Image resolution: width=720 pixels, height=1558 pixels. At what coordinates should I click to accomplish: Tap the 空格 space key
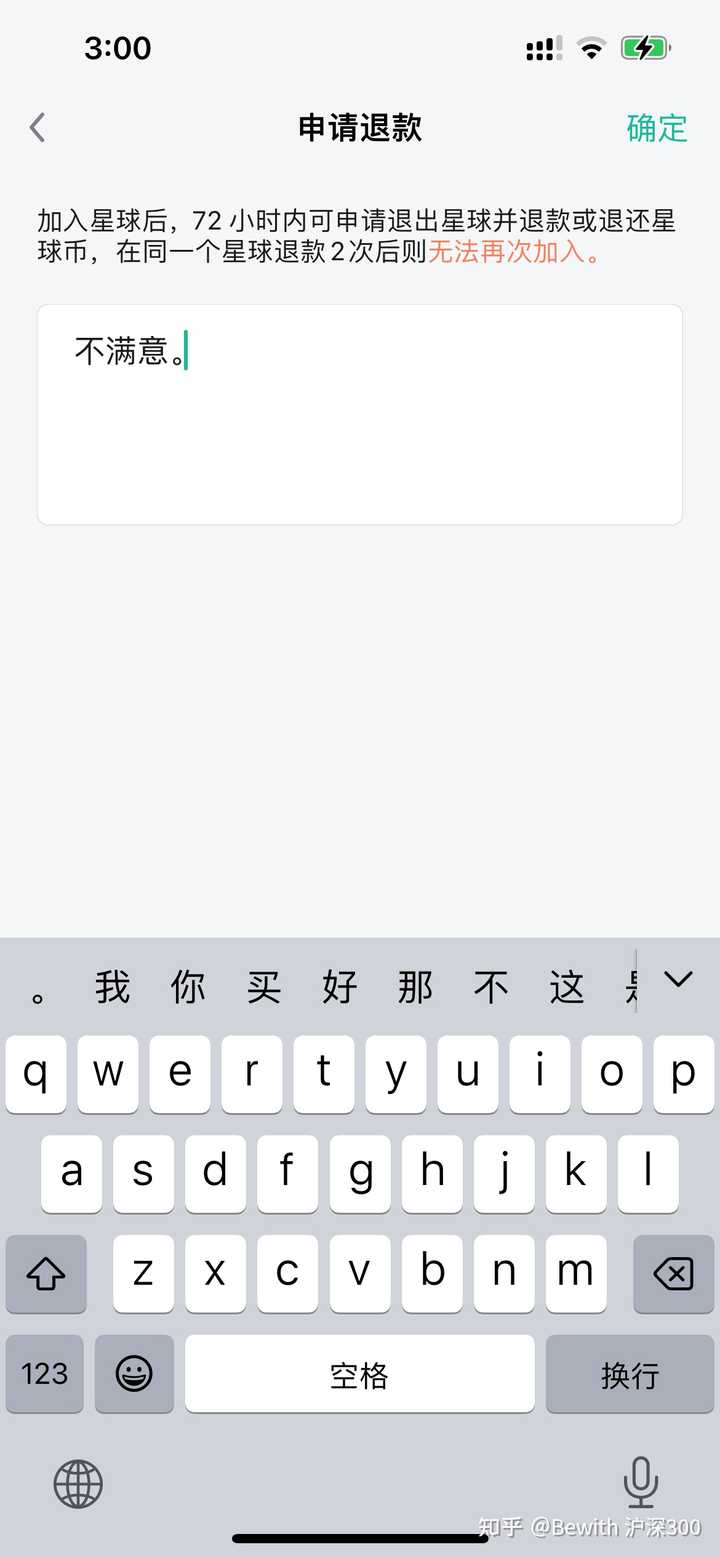(x=360, y=1374)
